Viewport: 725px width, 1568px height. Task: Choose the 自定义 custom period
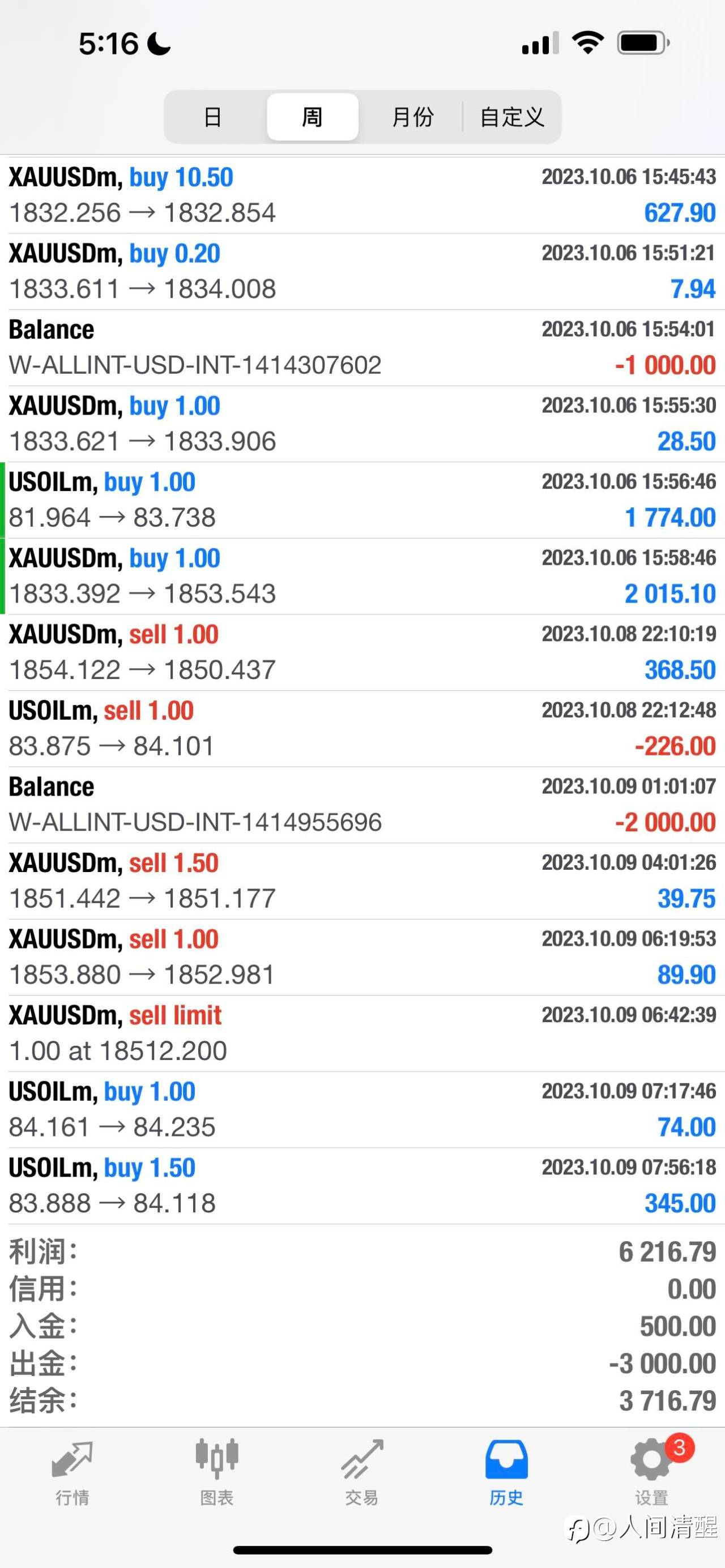coord(511,117)
